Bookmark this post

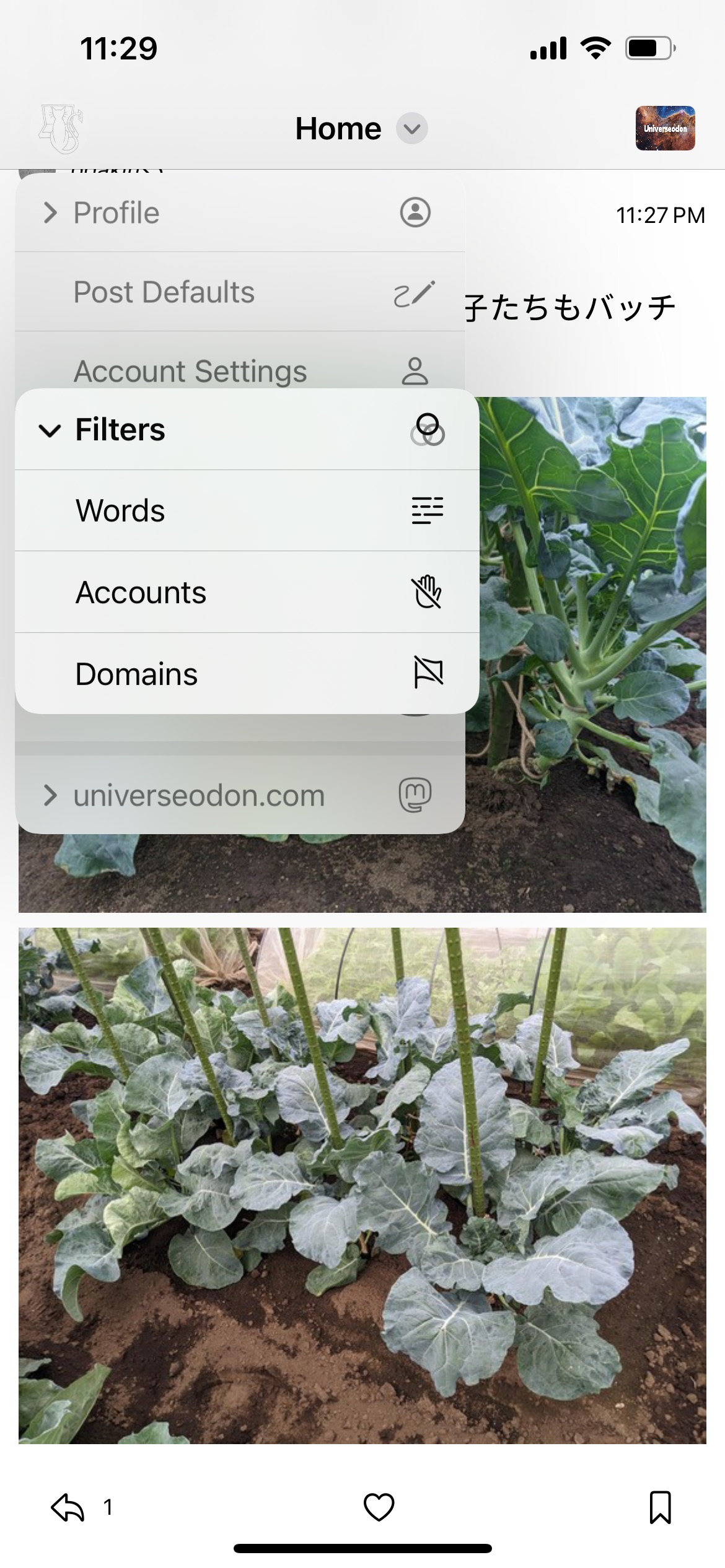[x=660, y=1507]
